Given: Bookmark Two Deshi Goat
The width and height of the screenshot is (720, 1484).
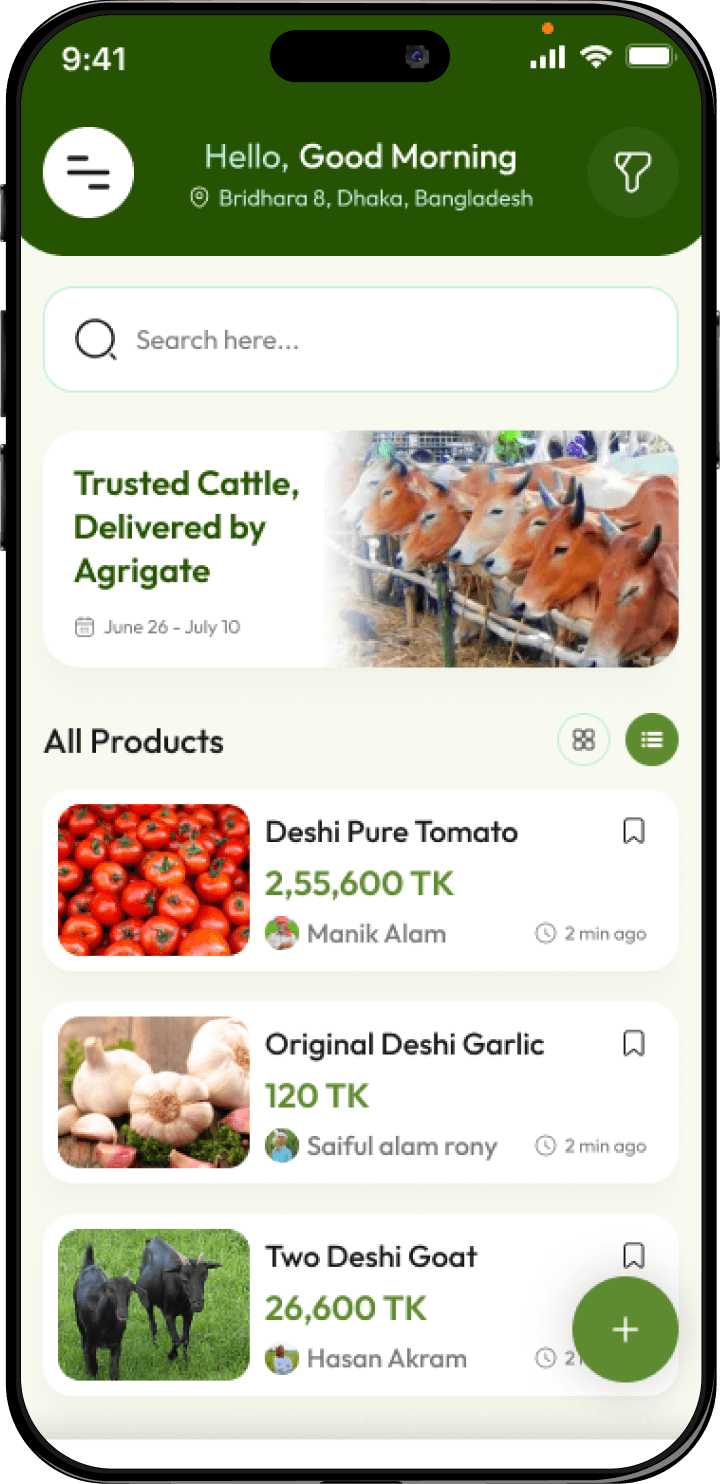Looking at the screenshot, I should [x=634, y=1255].
